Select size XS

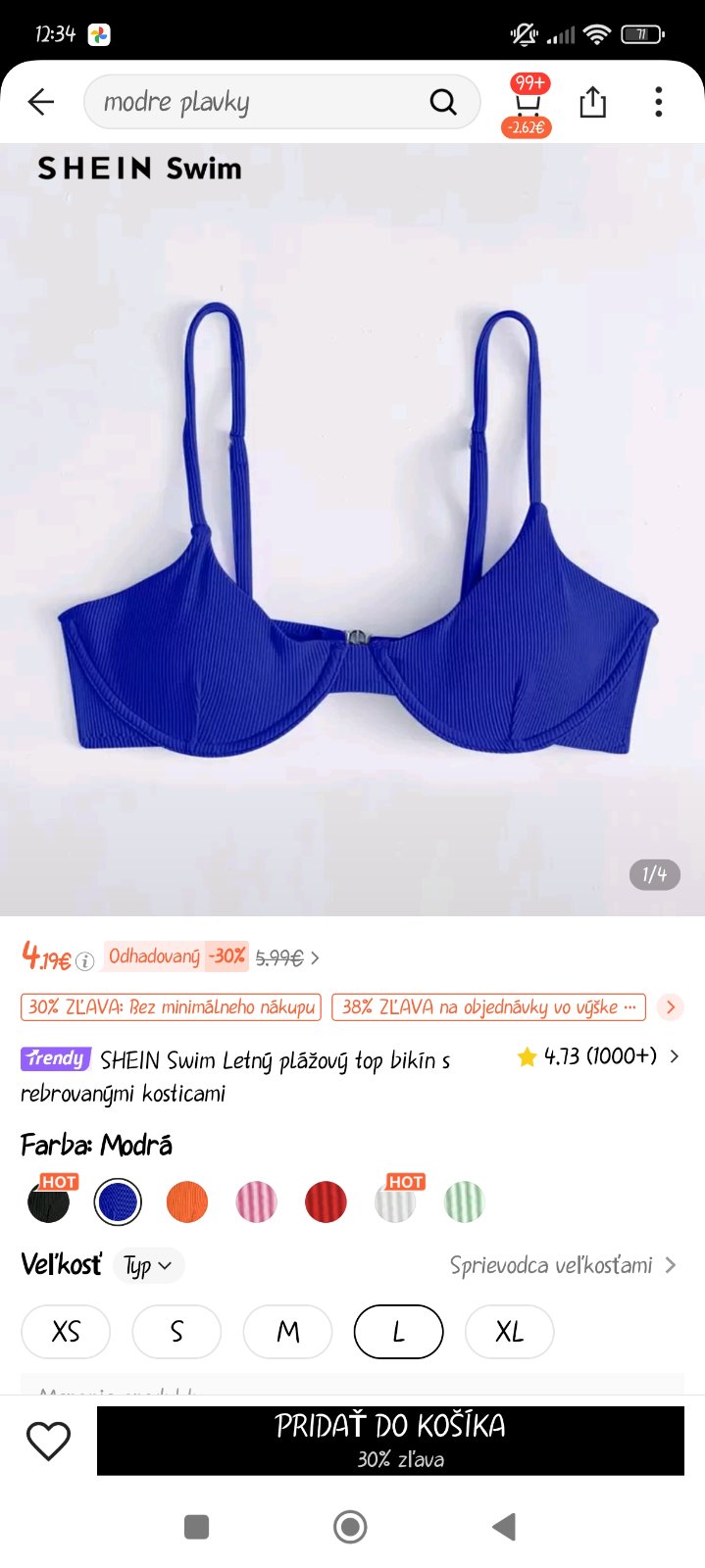click(x=66, y=1332)
